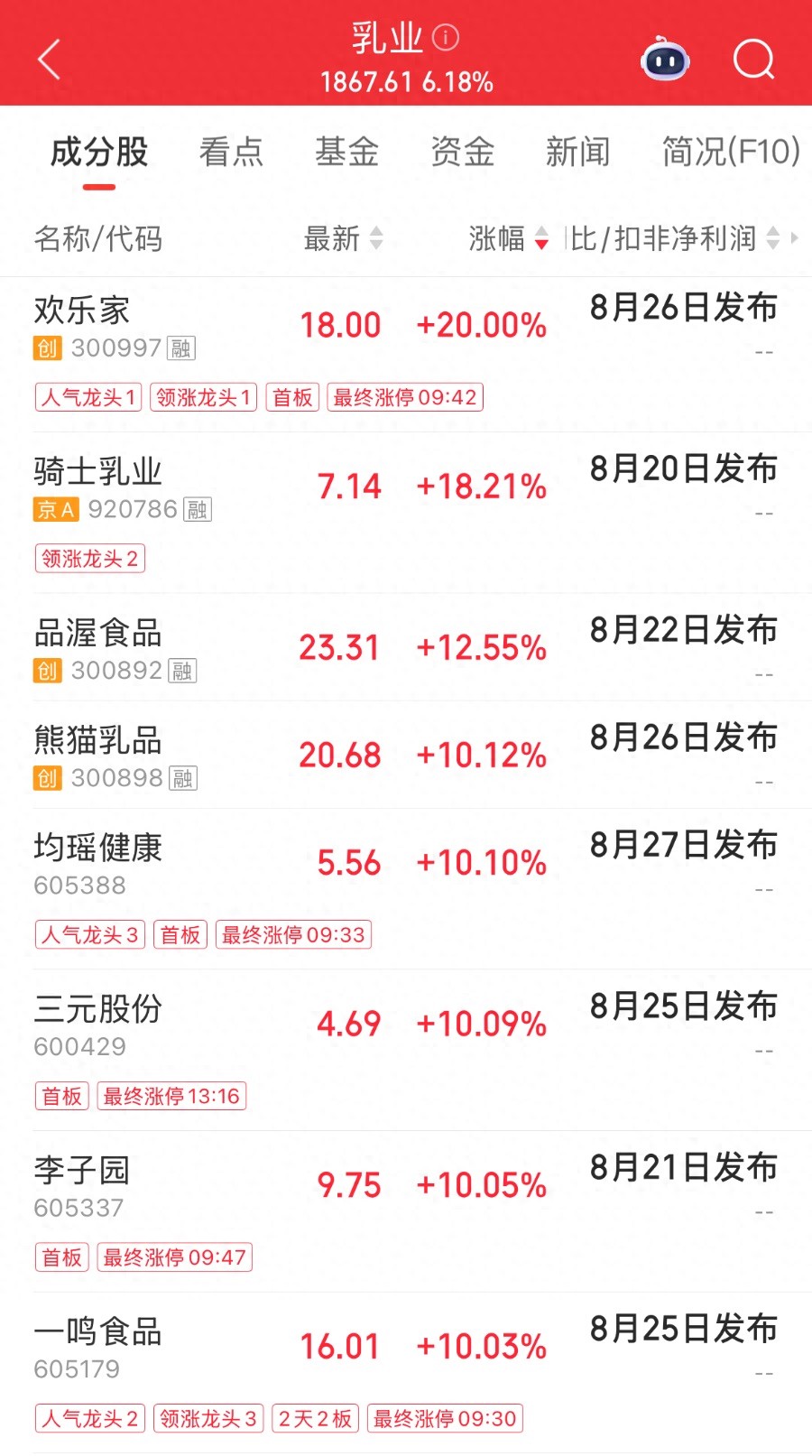Switch to the 基金 tab

click(346, 152)
